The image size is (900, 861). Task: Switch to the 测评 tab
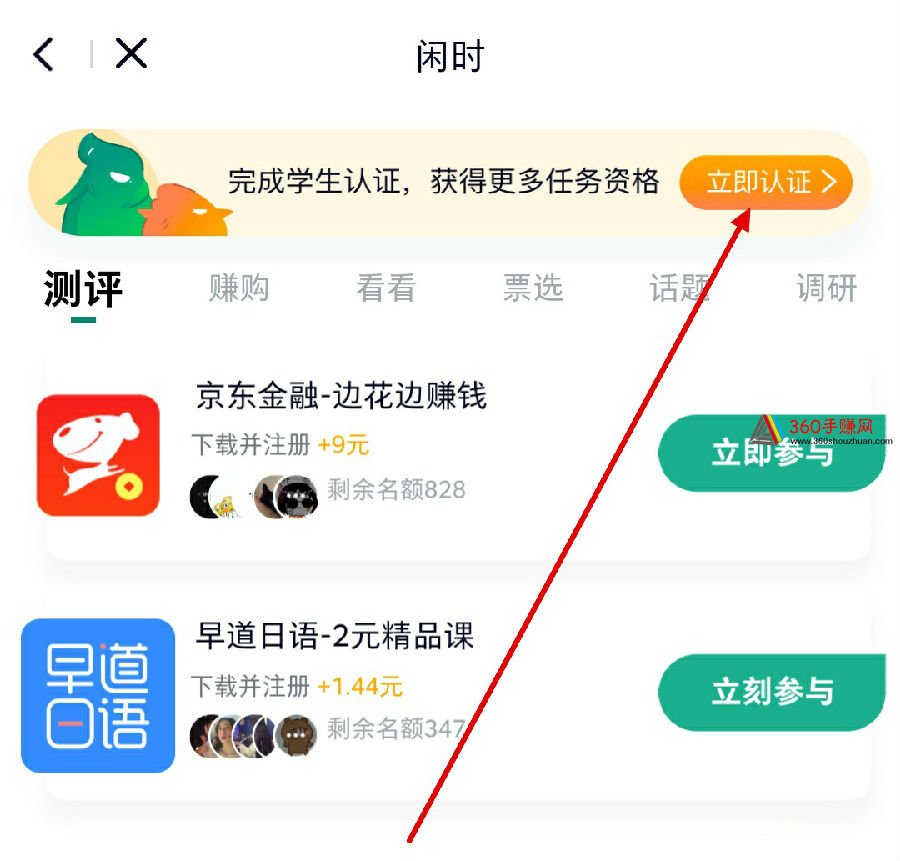point(83,289)
